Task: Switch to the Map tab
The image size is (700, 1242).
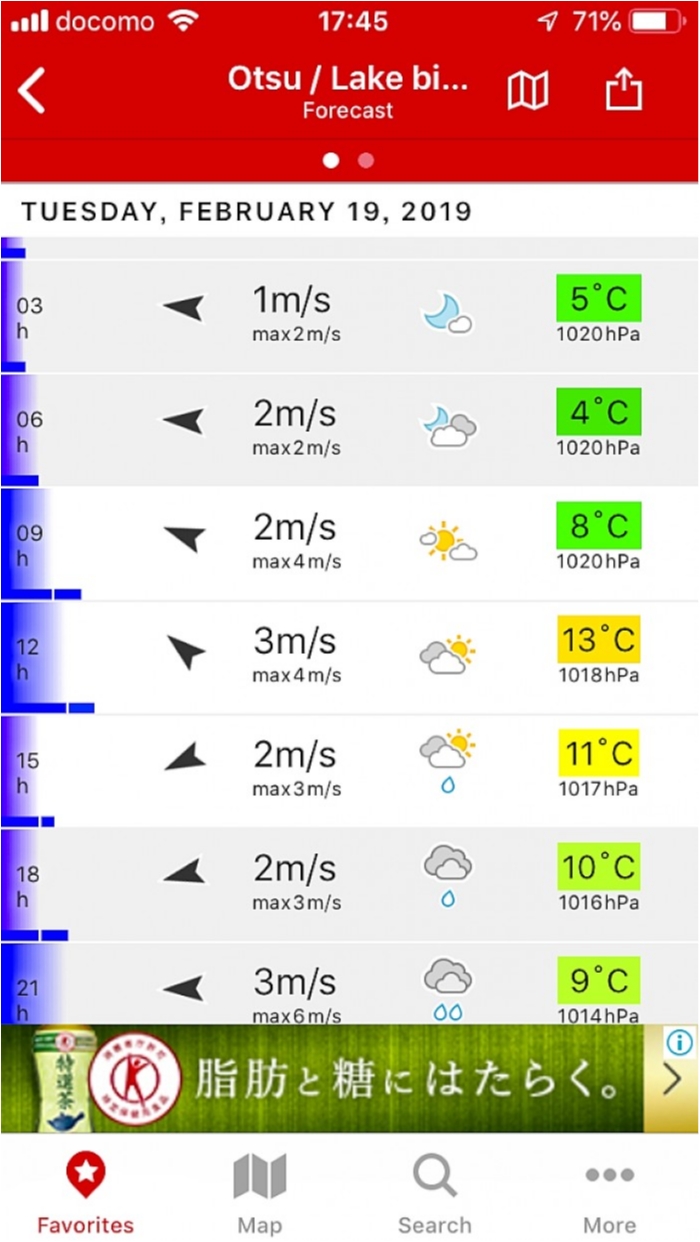Action: (x=260, y=1192)
